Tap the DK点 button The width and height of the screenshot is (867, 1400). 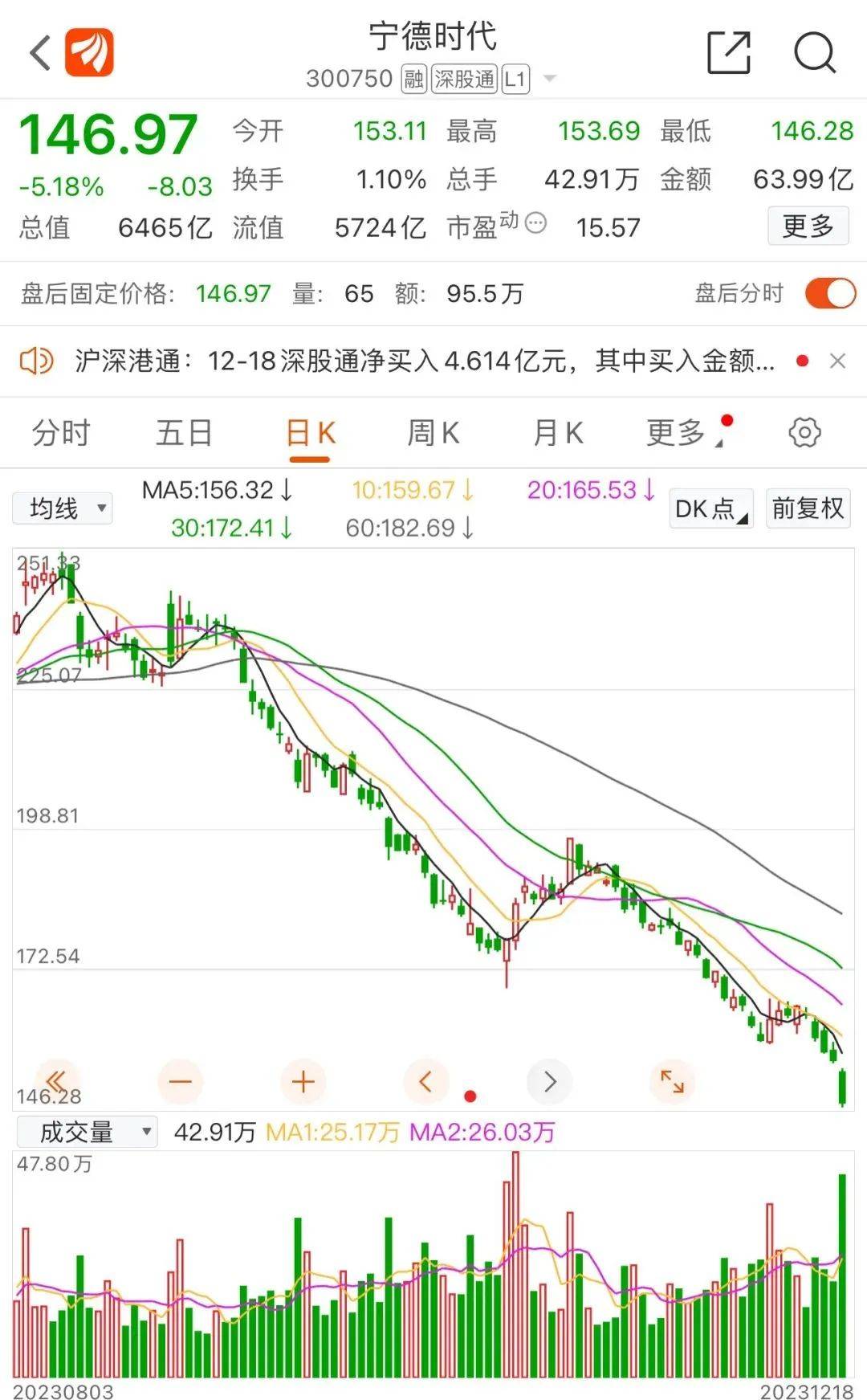pos(710,508)
